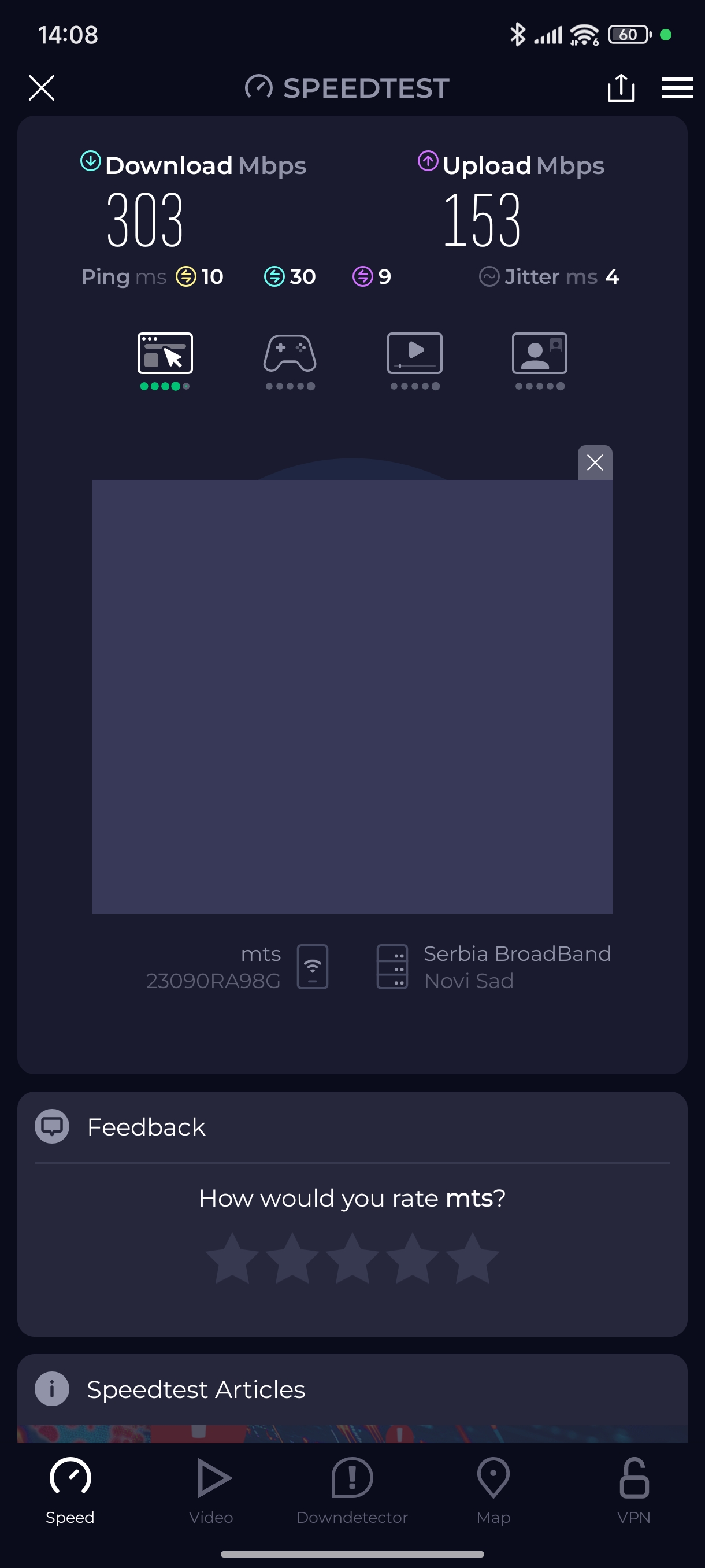Open the hamburger menu
The width and height of the screenshot is (705, 1568).
pos(677,88)
